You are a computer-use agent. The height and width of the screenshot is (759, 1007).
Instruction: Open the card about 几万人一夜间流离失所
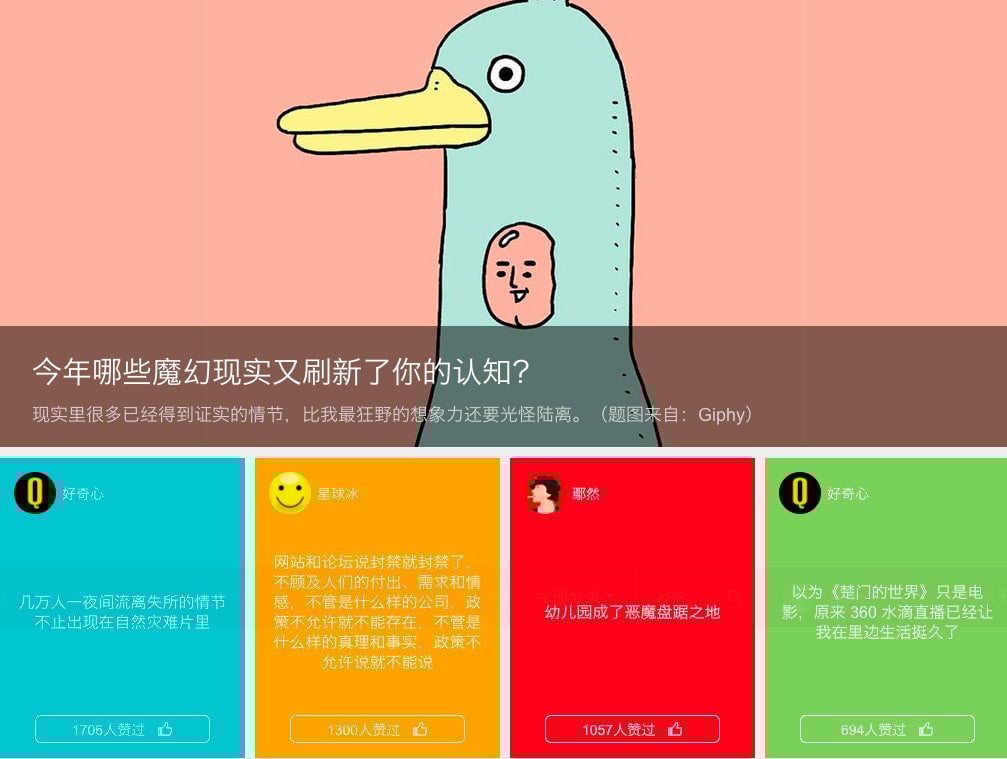[x=122, y=611]
